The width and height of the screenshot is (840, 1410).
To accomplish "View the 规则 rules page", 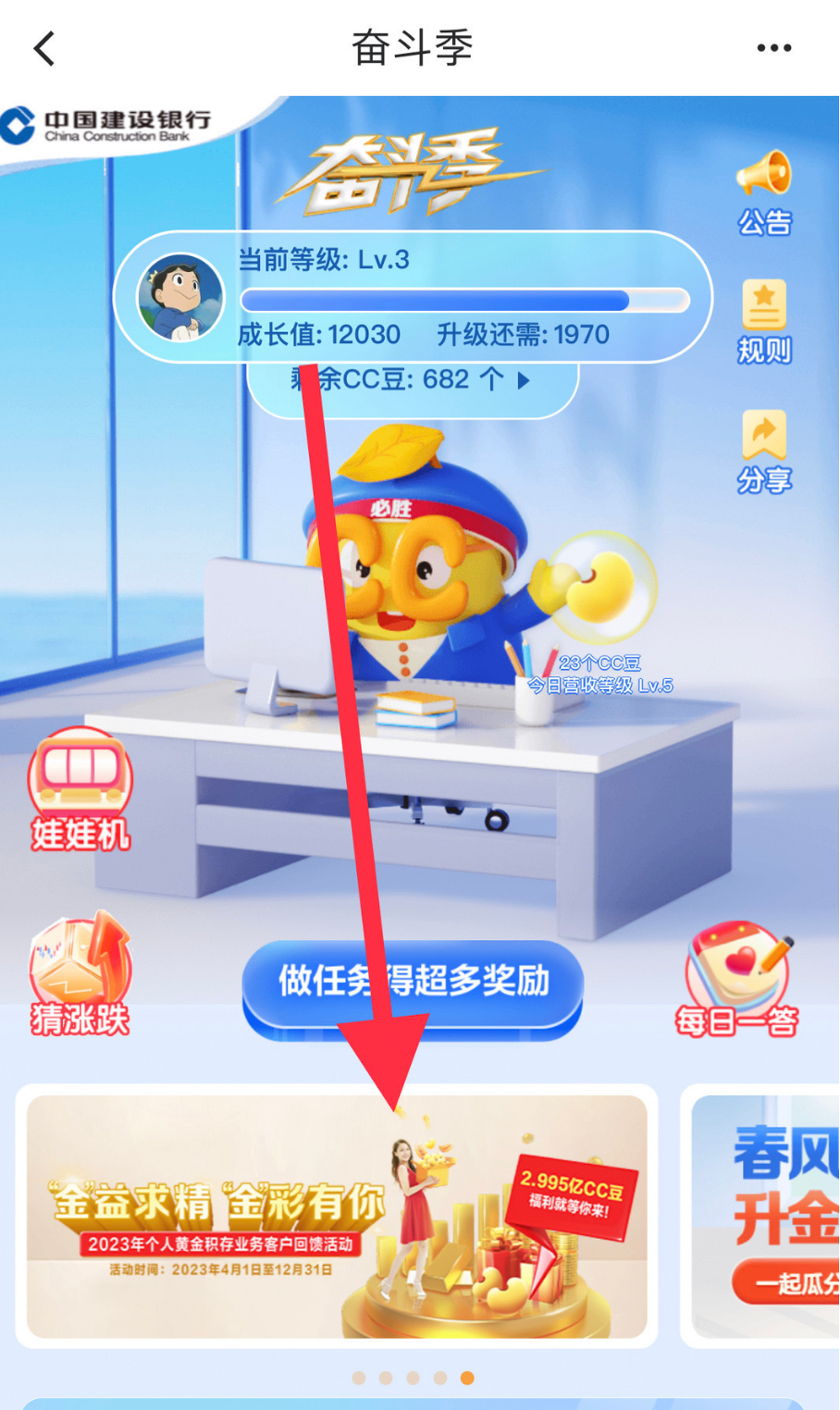I will pyautogui.click(x=764, y=322).
